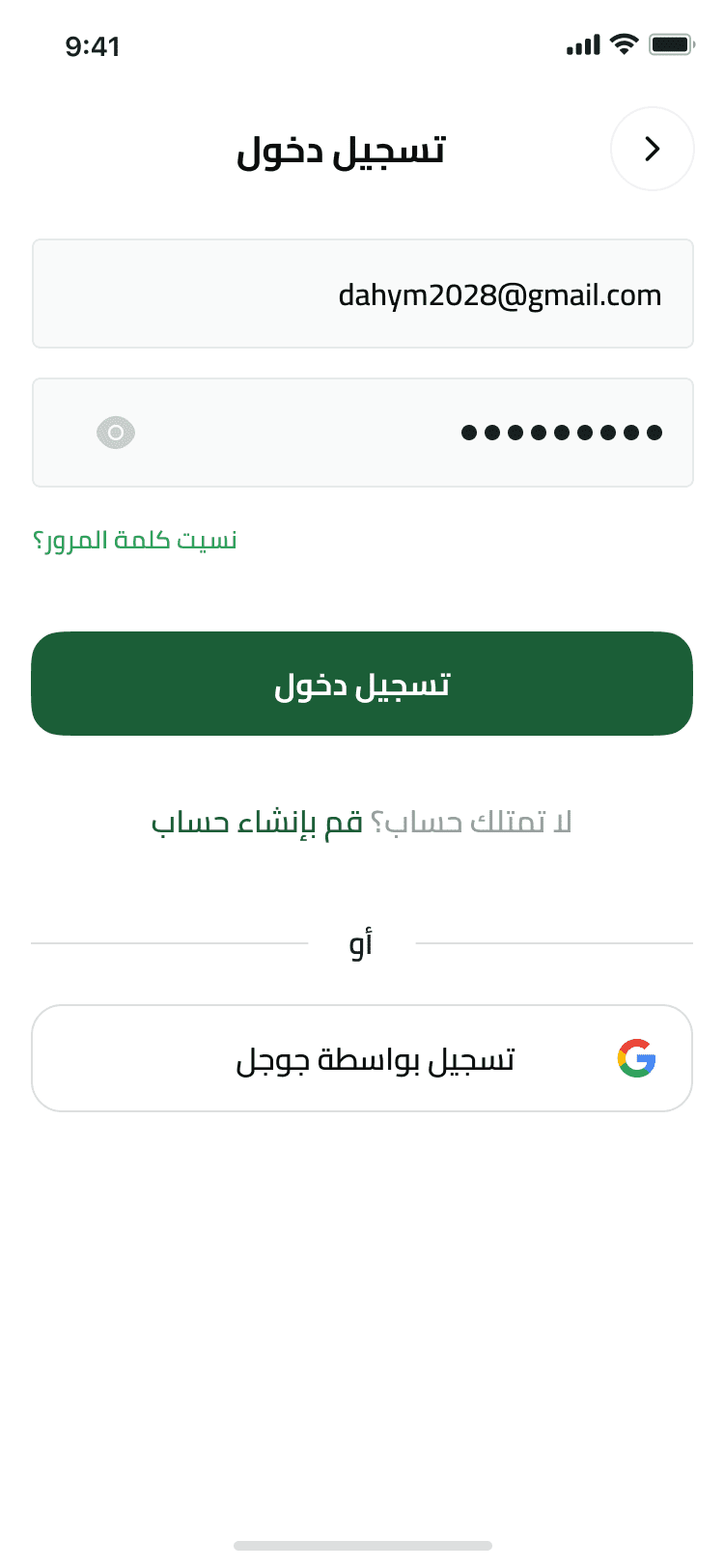Go back using the arrow button
724x1568 pixels.
[x=653, y=149]
